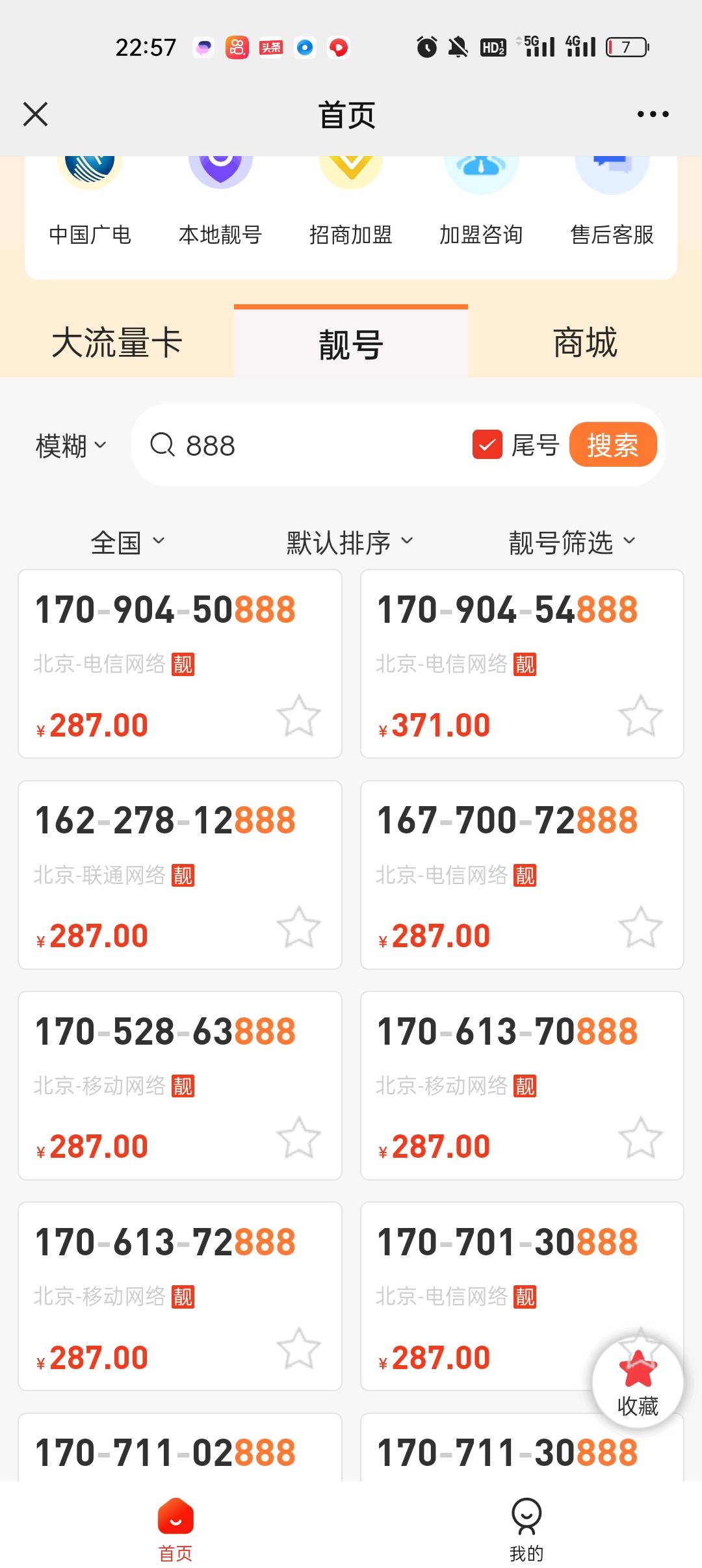
Task: Open number card 162-278-12888
Action: (x=180, y=874)
